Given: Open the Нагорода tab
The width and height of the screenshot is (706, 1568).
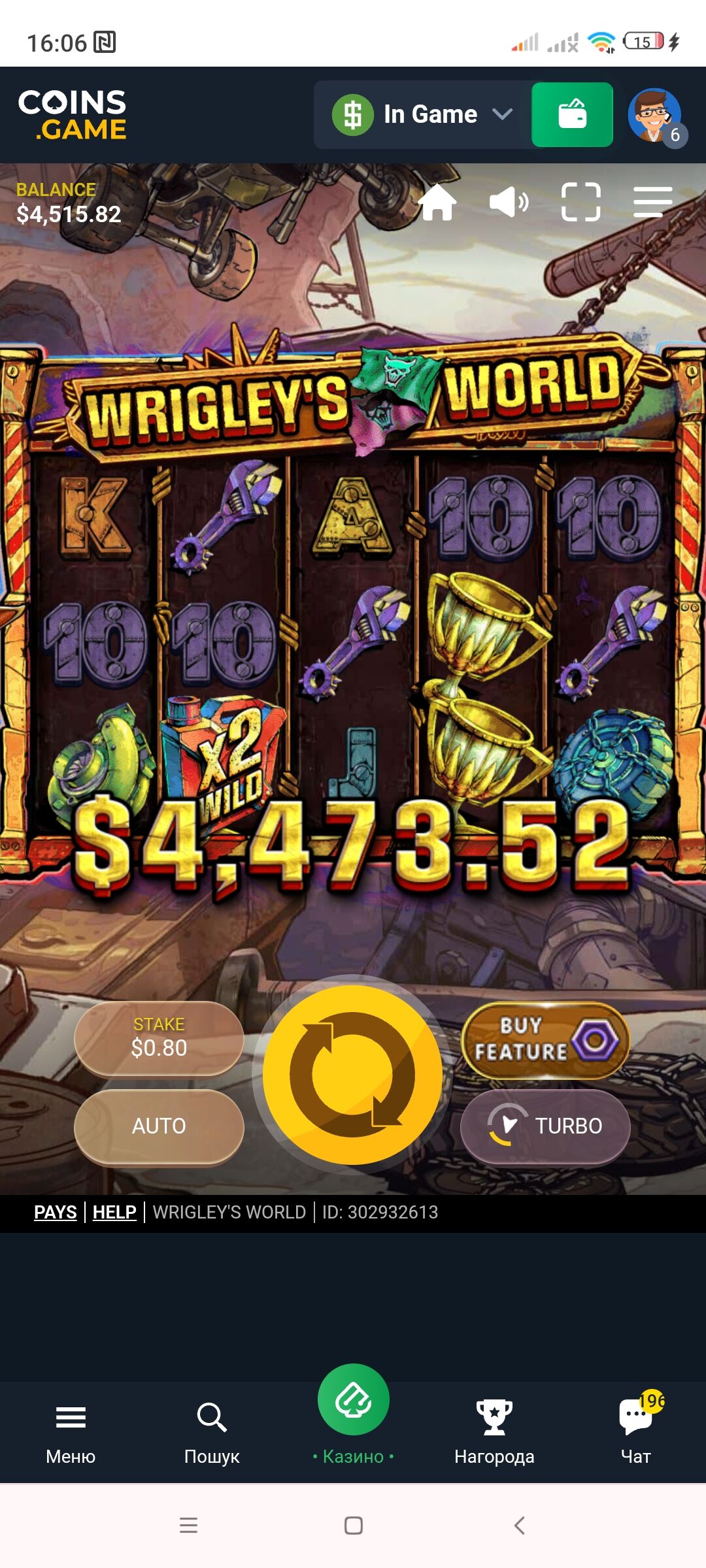Looking at the screenshot, I should [494, 1431].
